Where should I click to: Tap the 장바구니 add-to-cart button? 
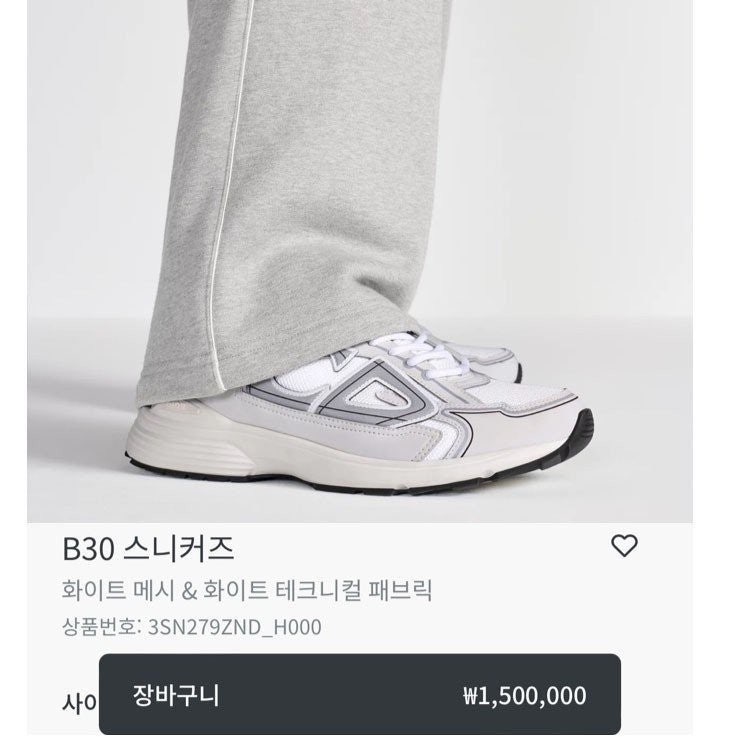click(359, 695)
